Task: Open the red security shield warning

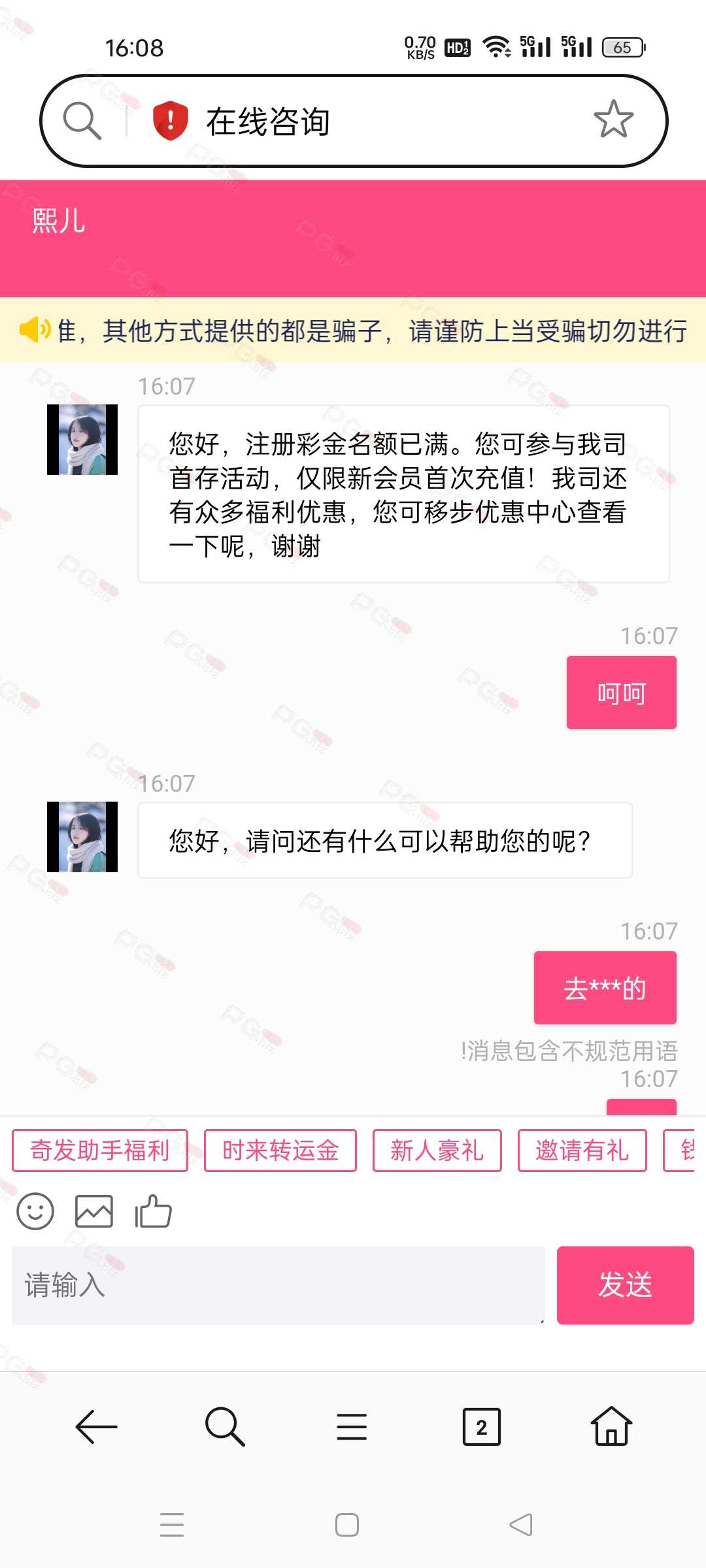Action: 170,121
